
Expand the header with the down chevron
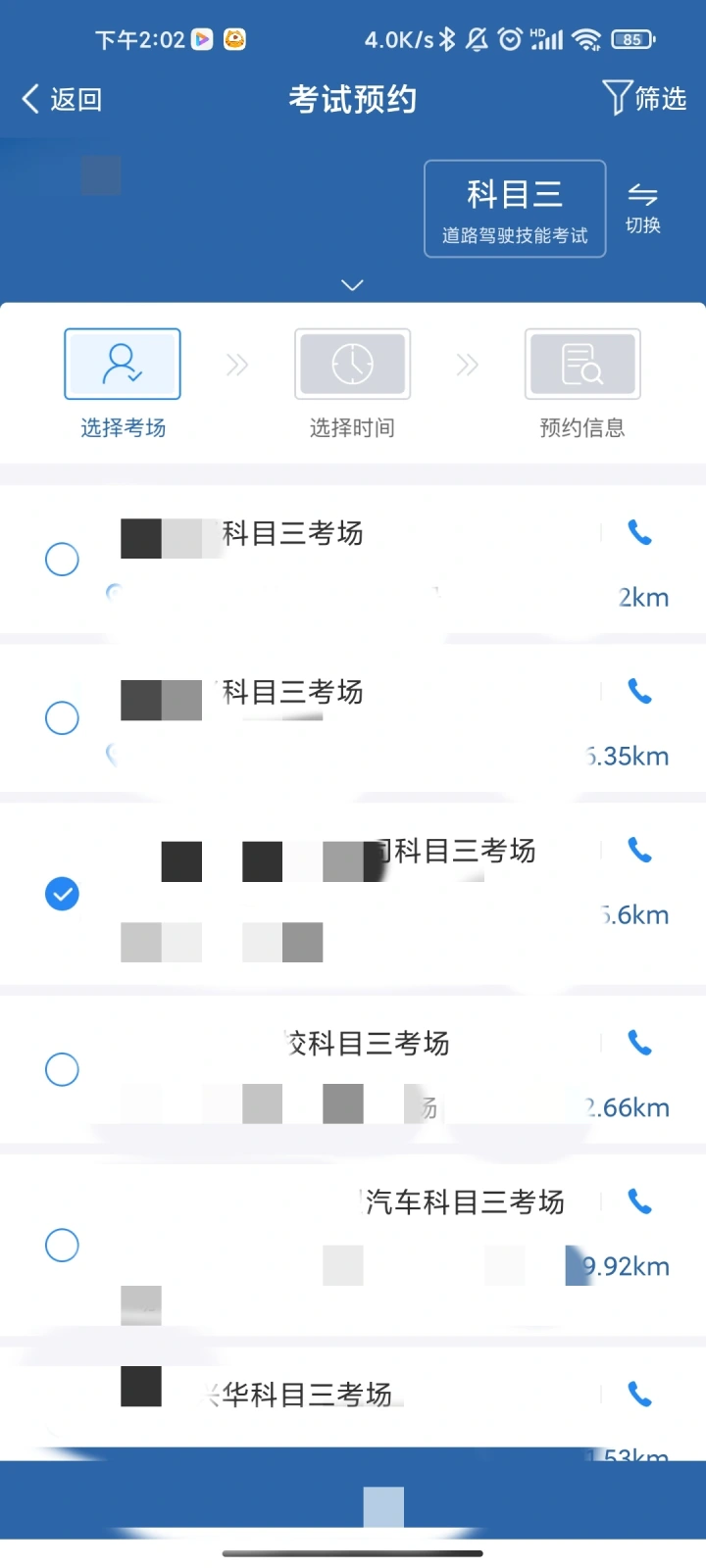pyautogui.click(x=352, y=285)
